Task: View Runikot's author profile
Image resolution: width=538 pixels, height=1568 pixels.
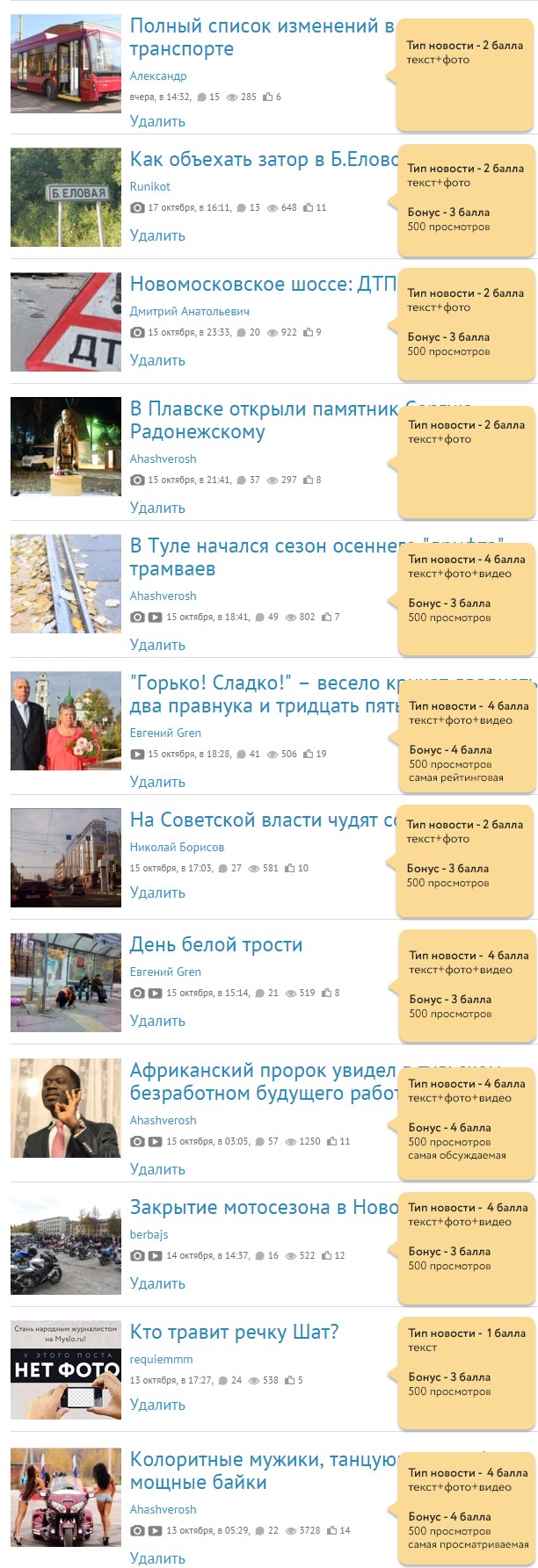Action: [x=150, y=186]
